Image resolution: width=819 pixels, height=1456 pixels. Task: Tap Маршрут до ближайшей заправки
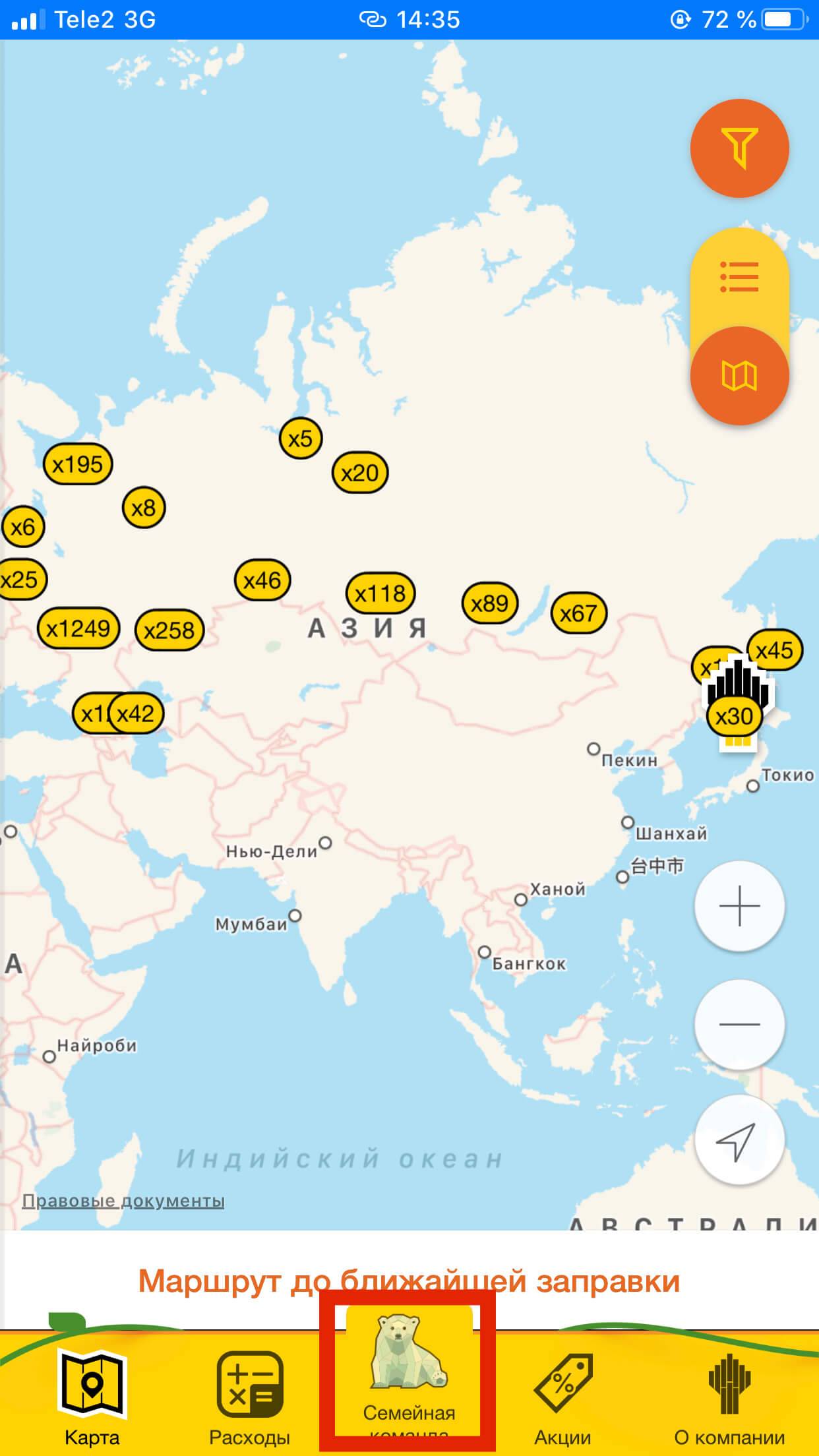click(409, 1281)
